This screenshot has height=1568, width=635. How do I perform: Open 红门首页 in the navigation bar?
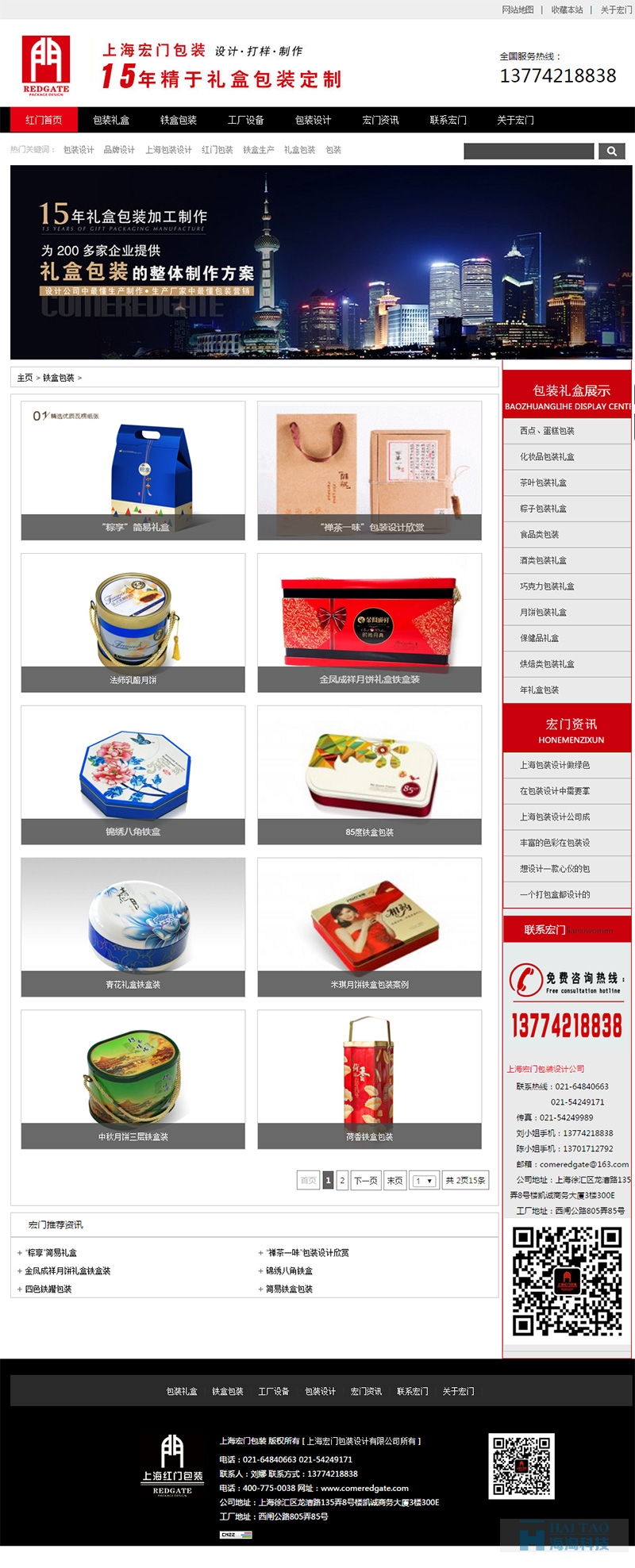pos(44,120)
